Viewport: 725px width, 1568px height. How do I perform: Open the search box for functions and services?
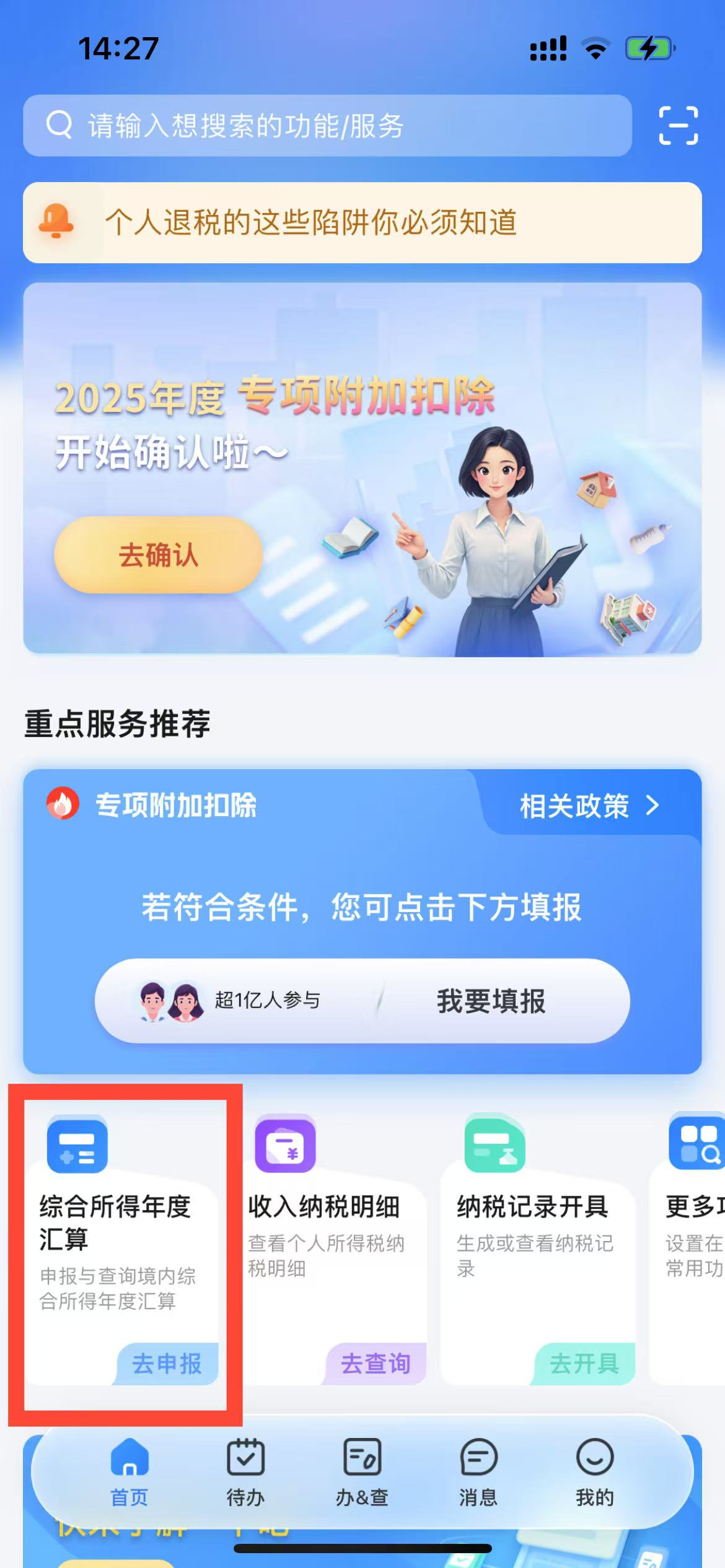[x=327, y=126]
